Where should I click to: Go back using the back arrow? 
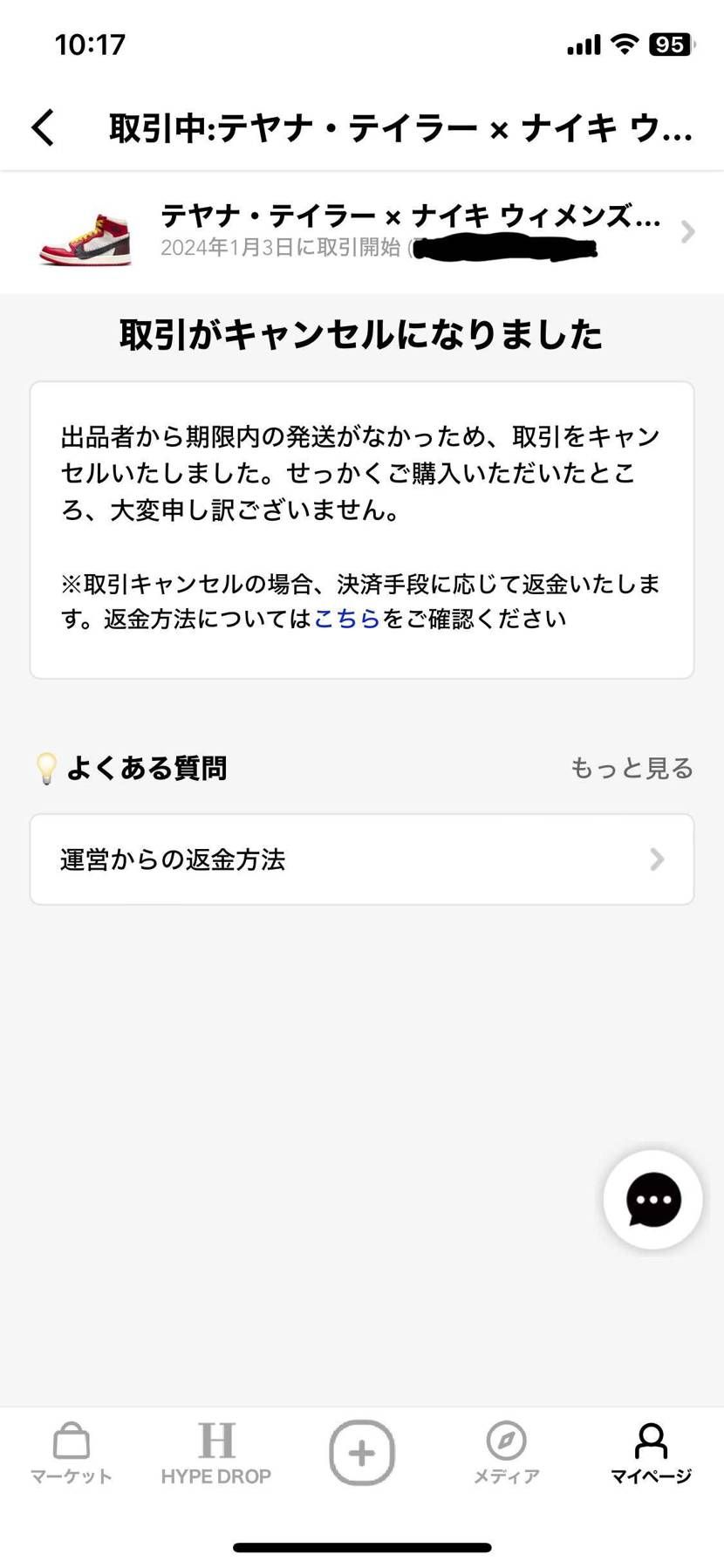pyautogui.click(x=42, y=127)
